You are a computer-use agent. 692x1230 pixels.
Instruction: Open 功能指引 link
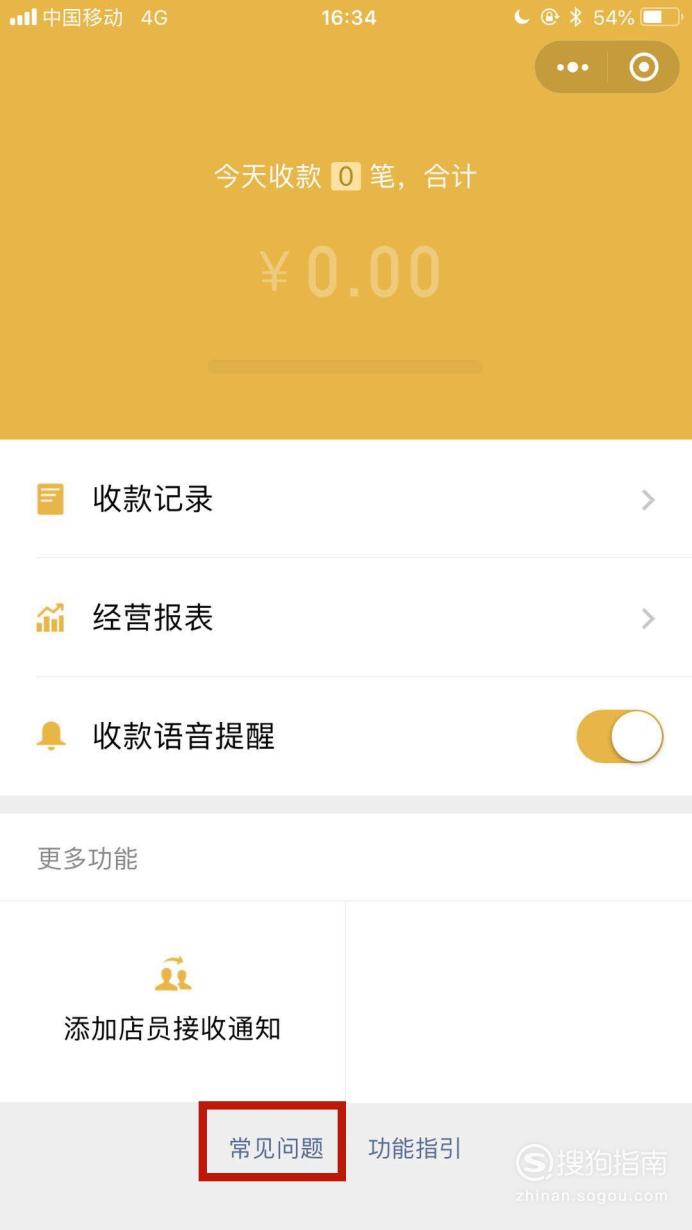415,1148
